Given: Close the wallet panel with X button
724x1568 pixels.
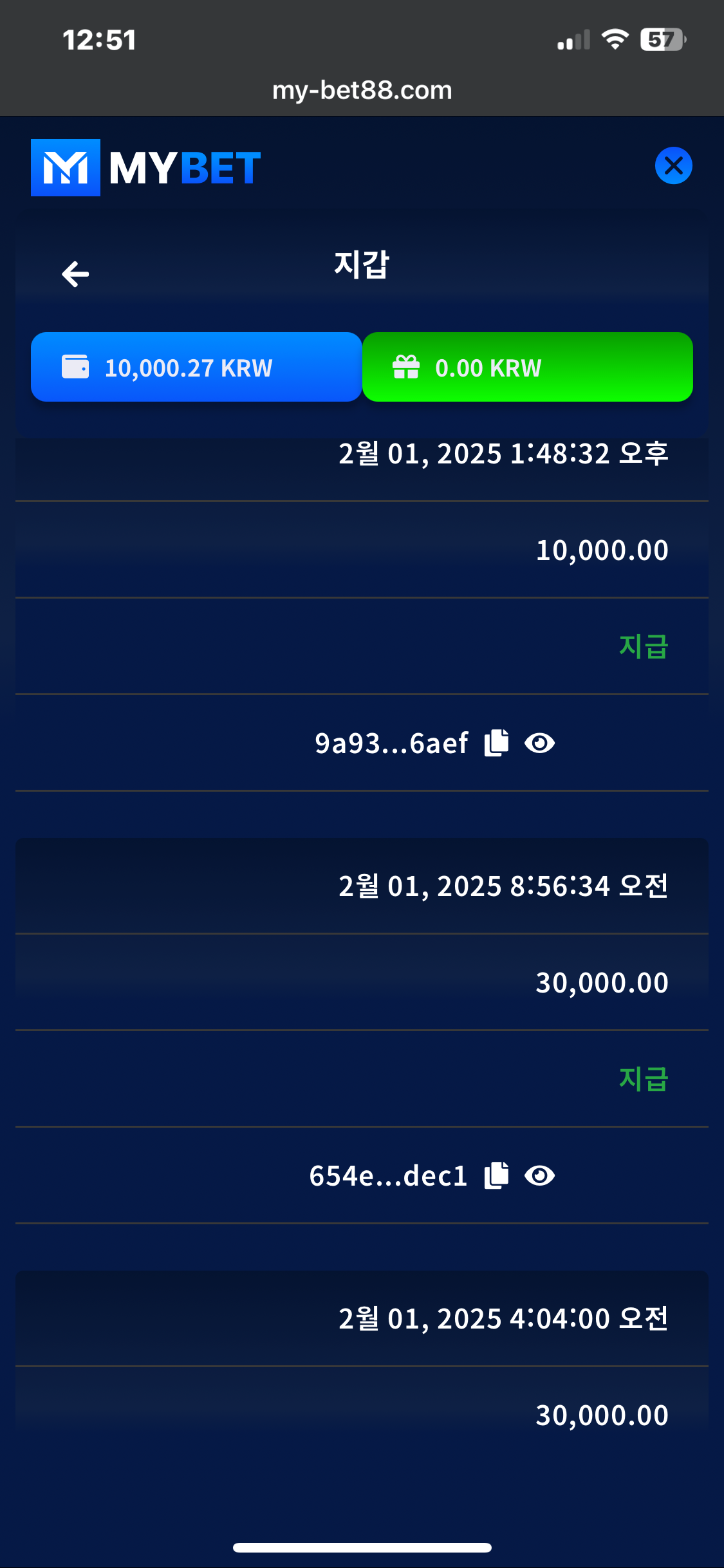Looking at the screenshot, I should pyautogui.click(x=673, y=166).
